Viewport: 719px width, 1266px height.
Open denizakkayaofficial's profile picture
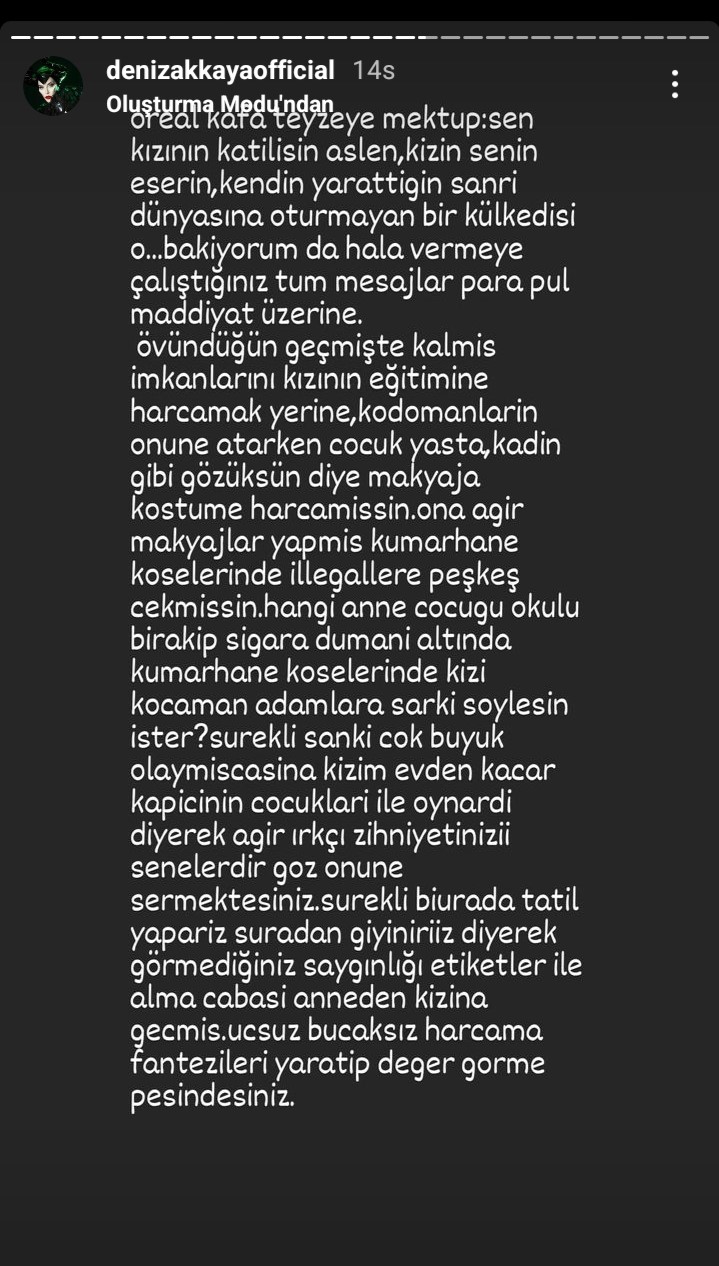pos(53,86)
